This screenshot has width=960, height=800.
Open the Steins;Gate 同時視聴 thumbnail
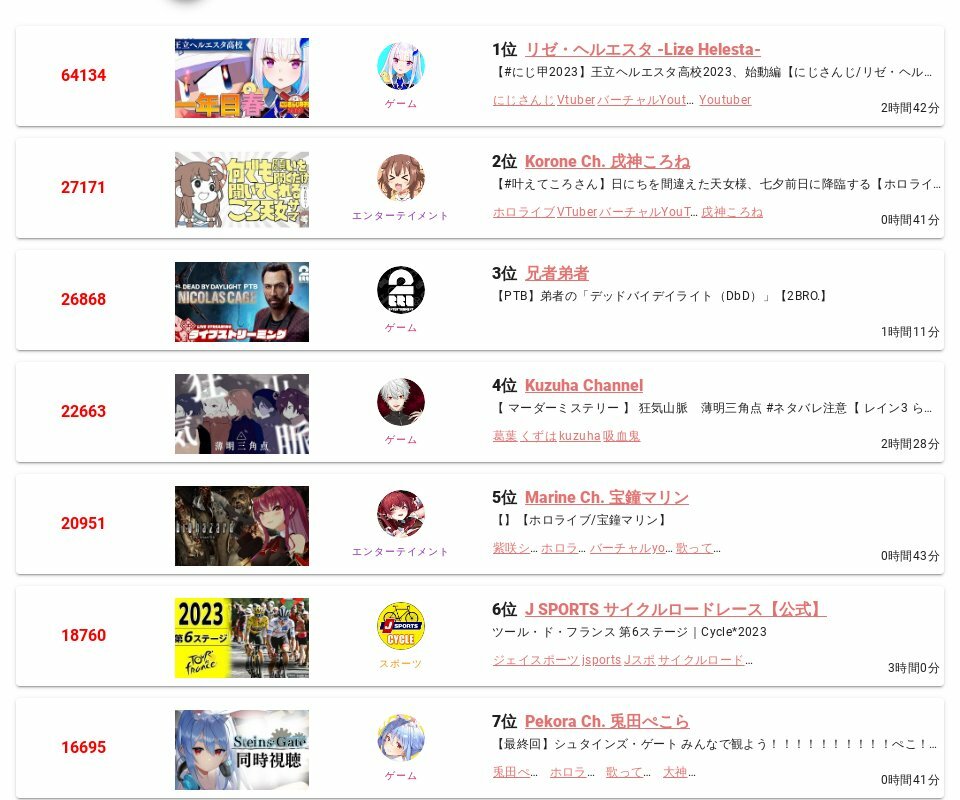[241, 750]
